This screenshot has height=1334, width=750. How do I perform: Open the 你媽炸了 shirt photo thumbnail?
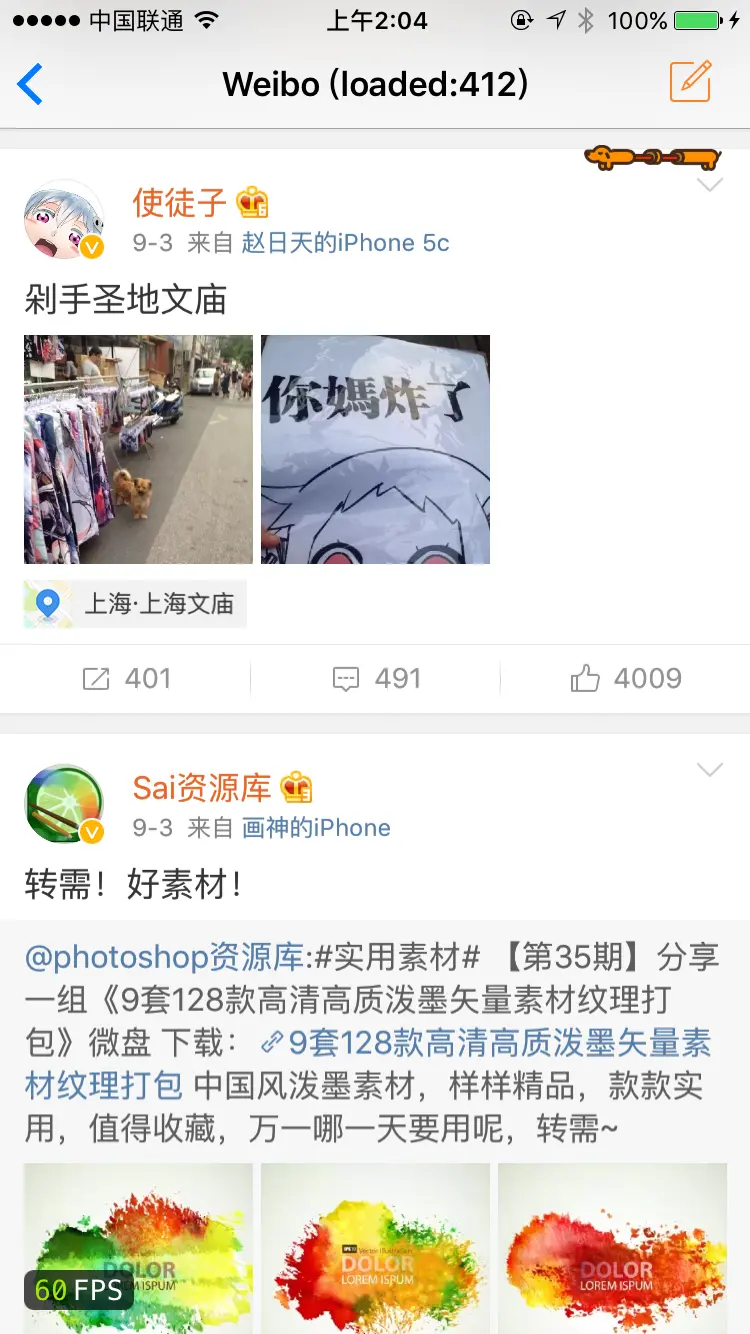(x=375, y=448)
